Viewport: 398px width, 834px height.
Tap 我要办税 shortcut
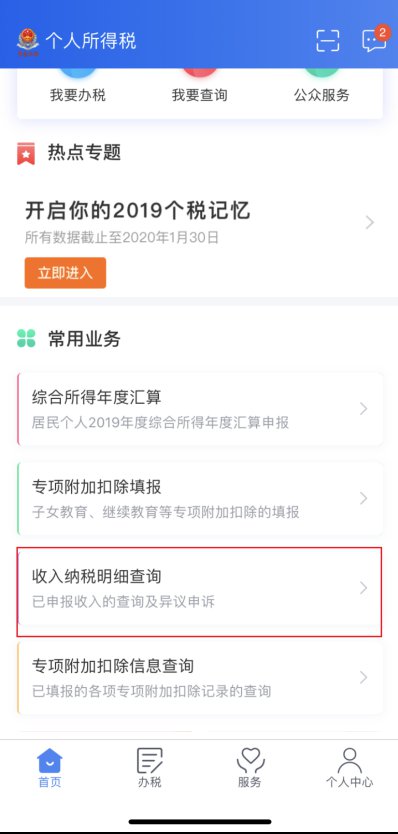tap(78, 90)
